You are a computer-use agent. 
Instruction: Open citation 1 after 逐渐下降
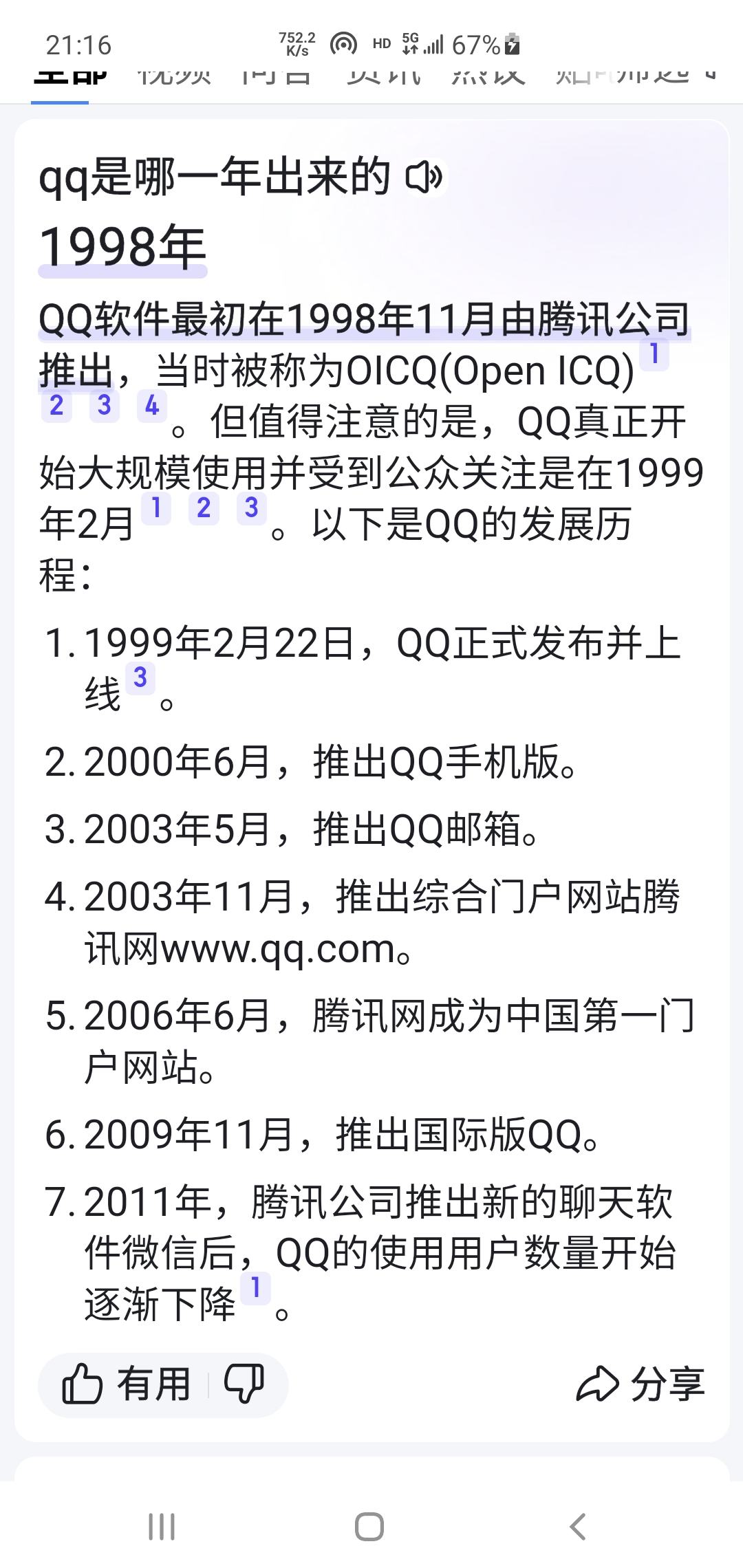255,1287
